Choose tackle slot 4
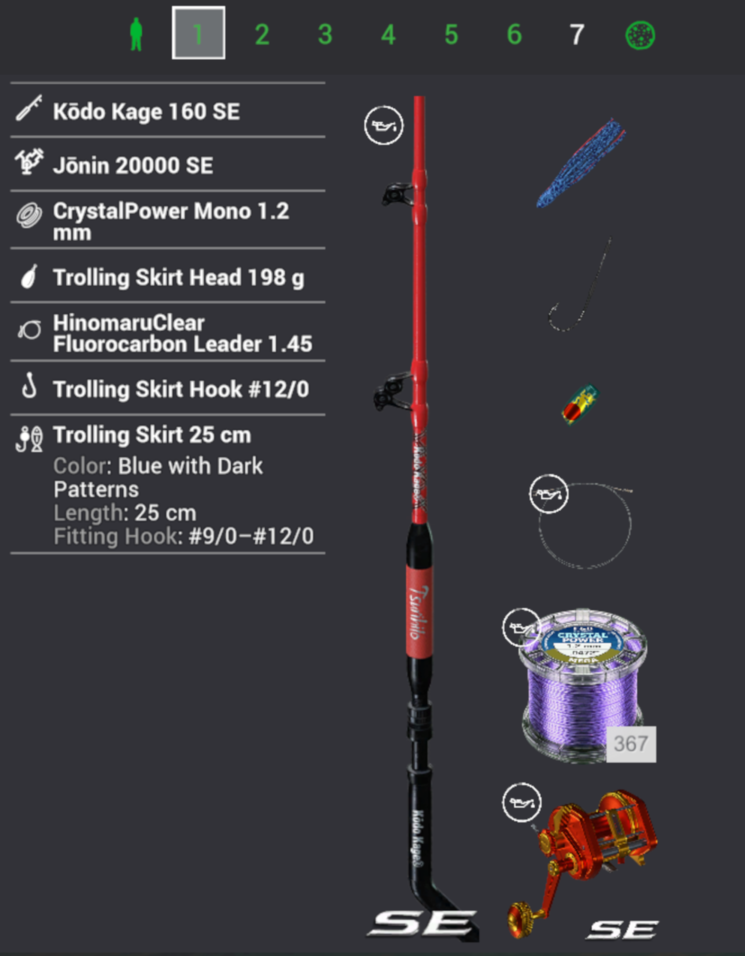Image resolution: width=745 pixels, height=956 pixels. (x=388, y=35)
